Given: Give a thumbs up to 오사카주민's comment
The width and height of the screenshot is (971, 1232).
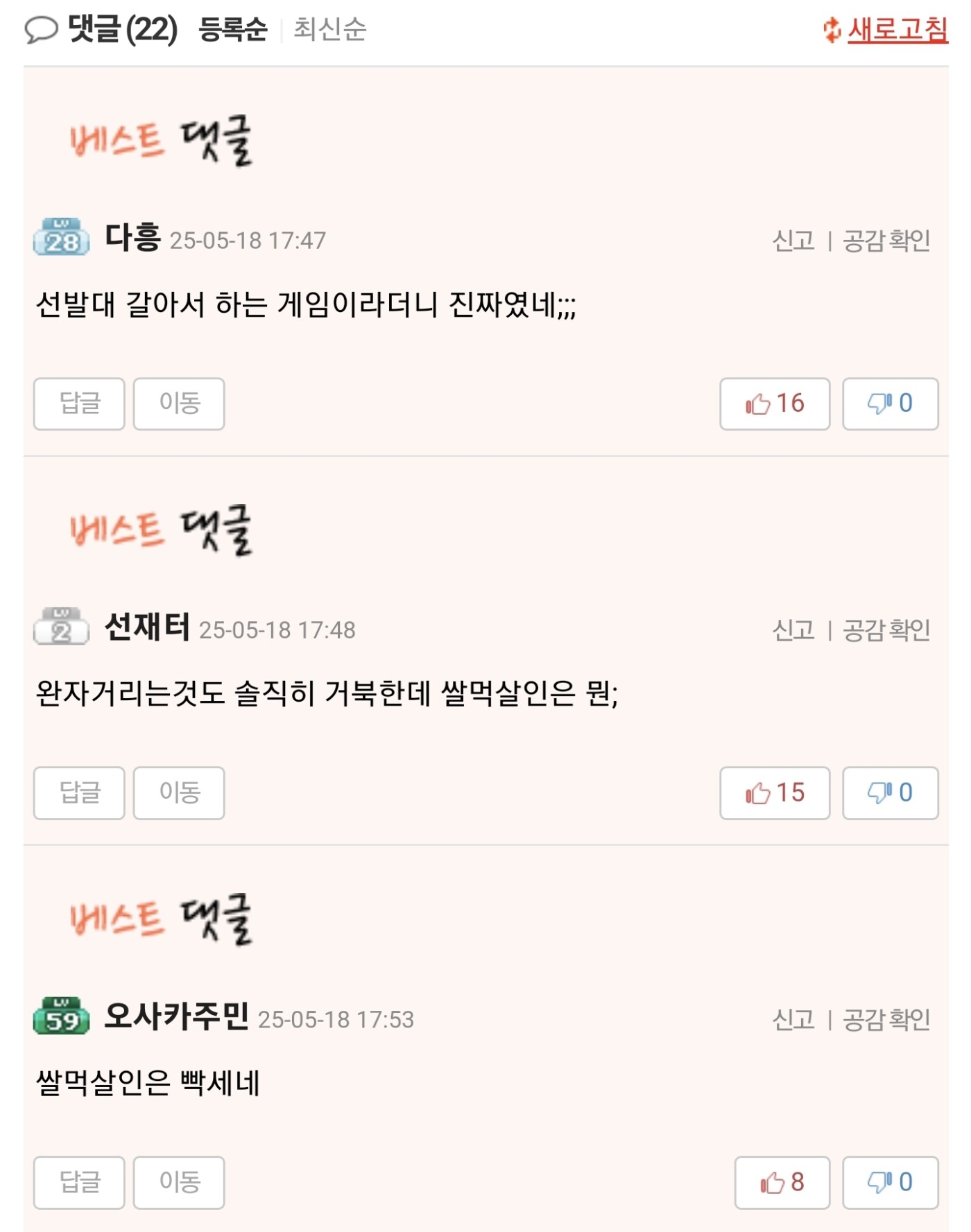Looking at the screenshot, I should [782, 1182].
